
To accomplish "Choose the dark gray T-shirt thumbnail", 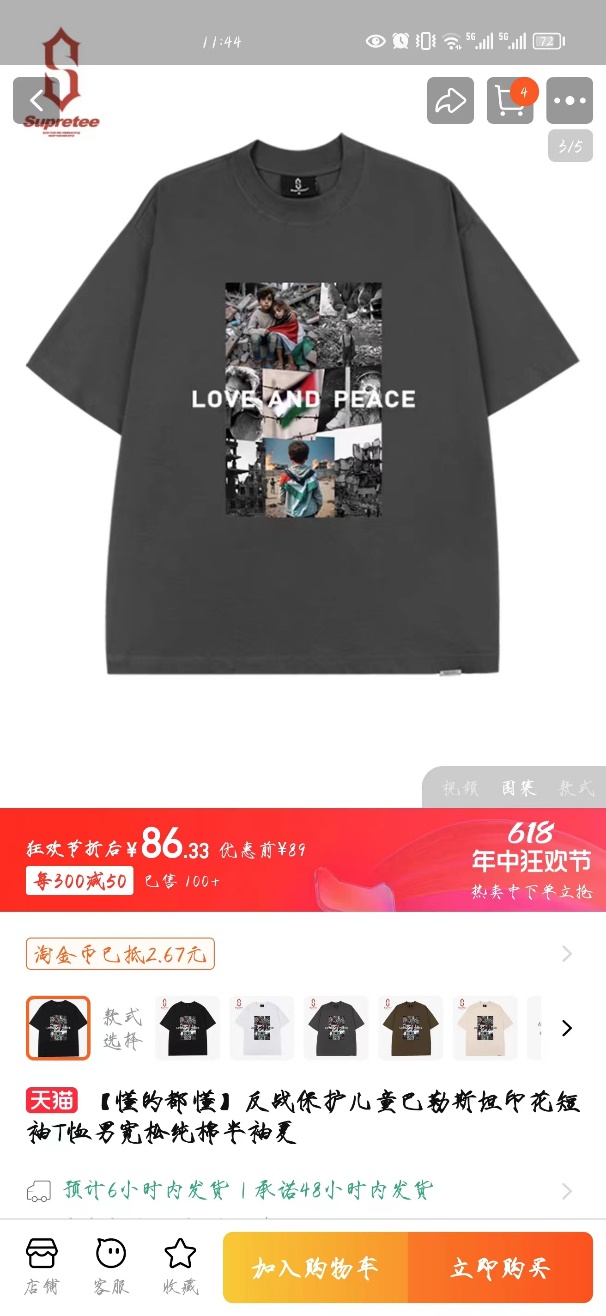I will tap(336, 1028).
